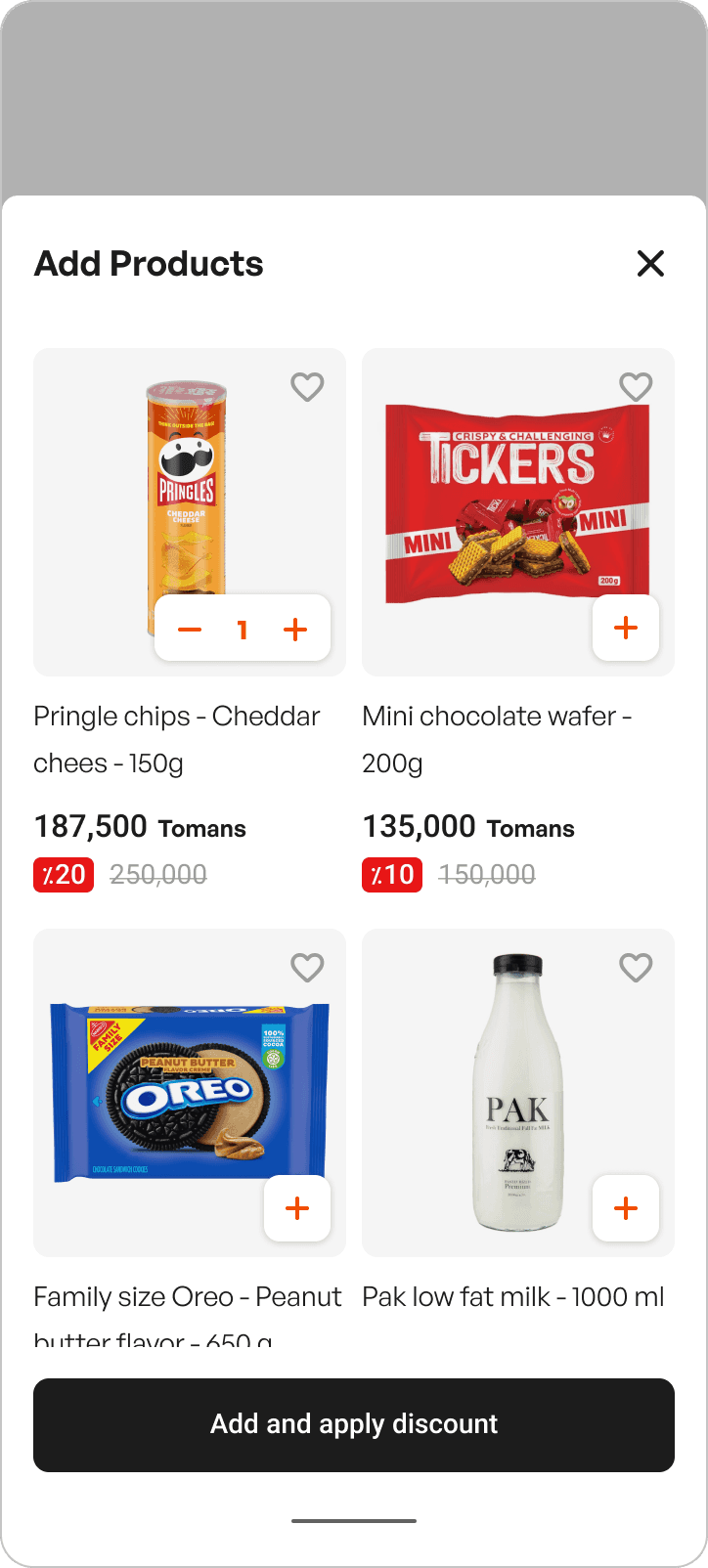The image size is (708, 1568).
Task: Tap Add and apply discount
Action: pyautogui.click(x=354, y=1424)
